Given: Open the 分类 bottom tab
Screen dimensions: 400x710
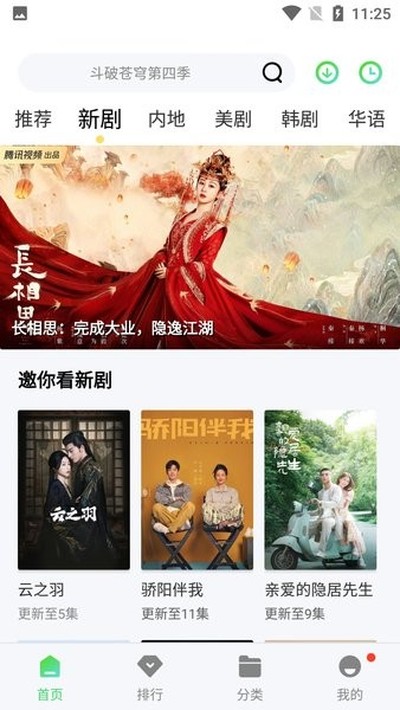Looking at the screenshot, I should 250,677.
